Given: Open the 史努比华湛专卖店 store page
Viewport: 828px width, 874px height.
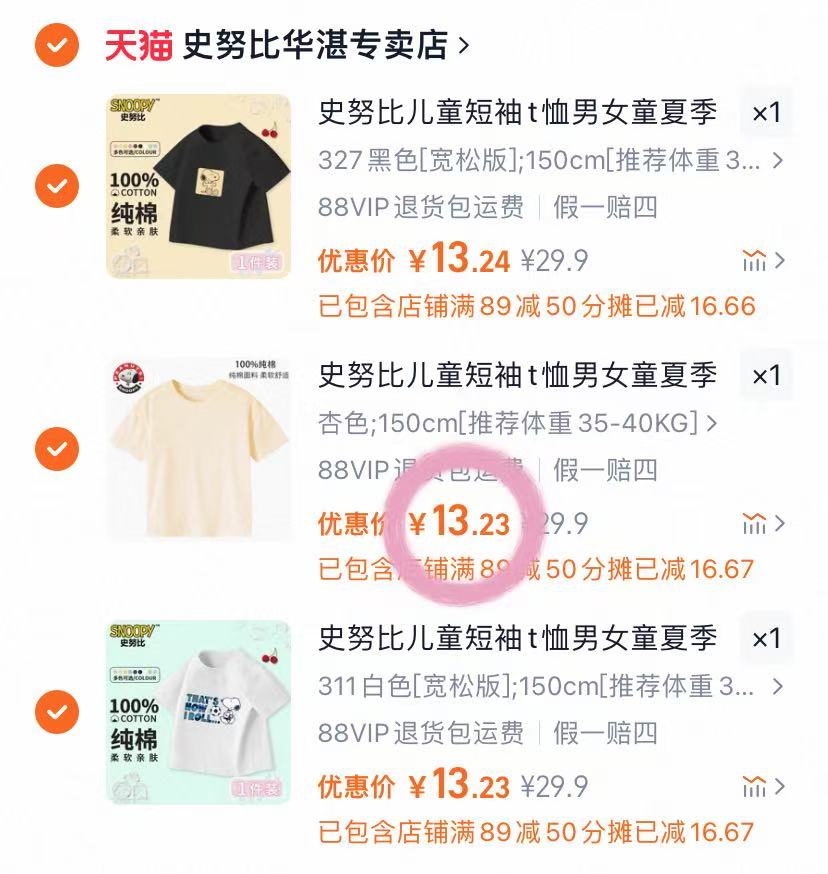Looking at the screenshot, I should click(x=320, y=45).
